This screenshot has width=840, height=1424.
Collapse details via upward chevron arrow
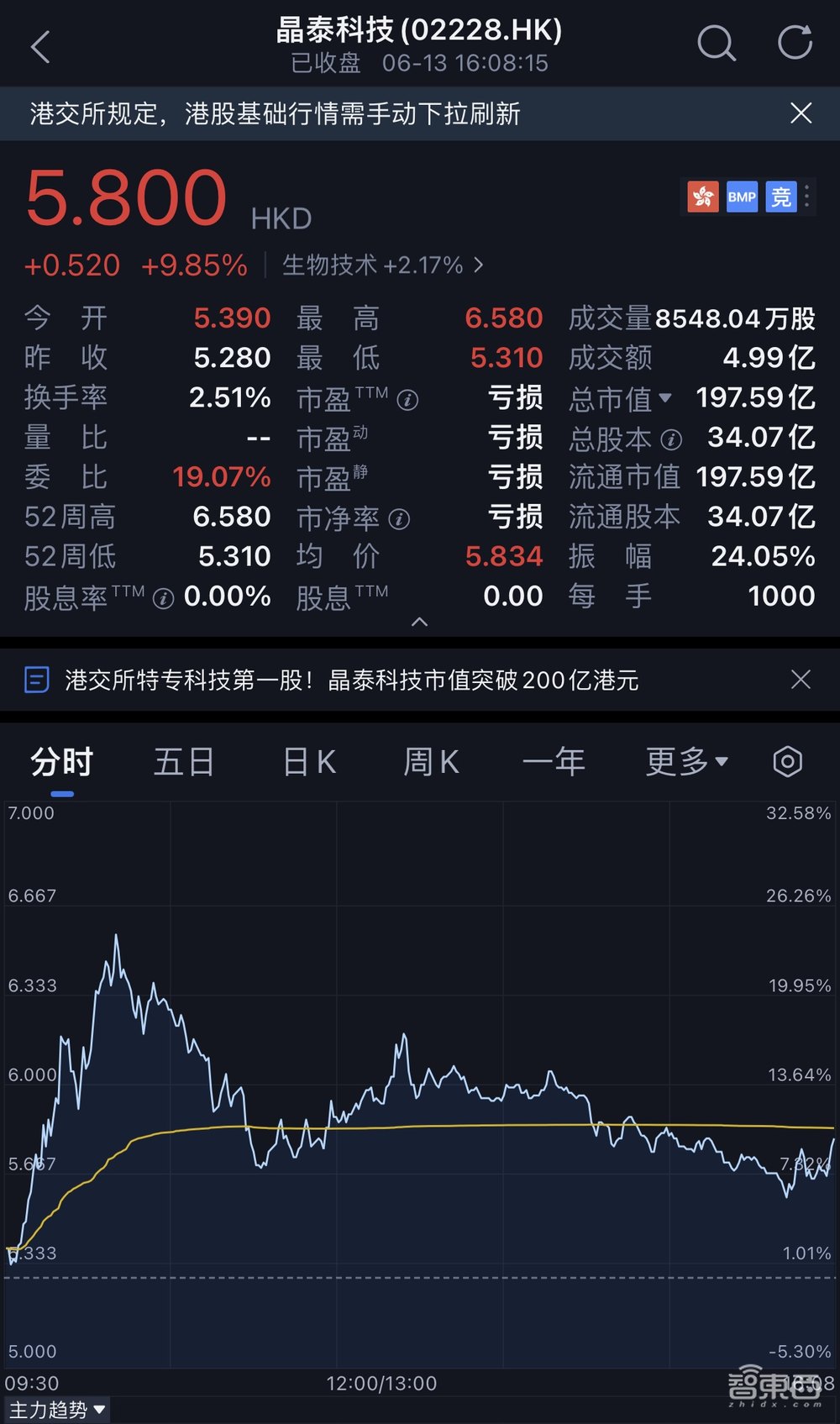tap(420, 623)
